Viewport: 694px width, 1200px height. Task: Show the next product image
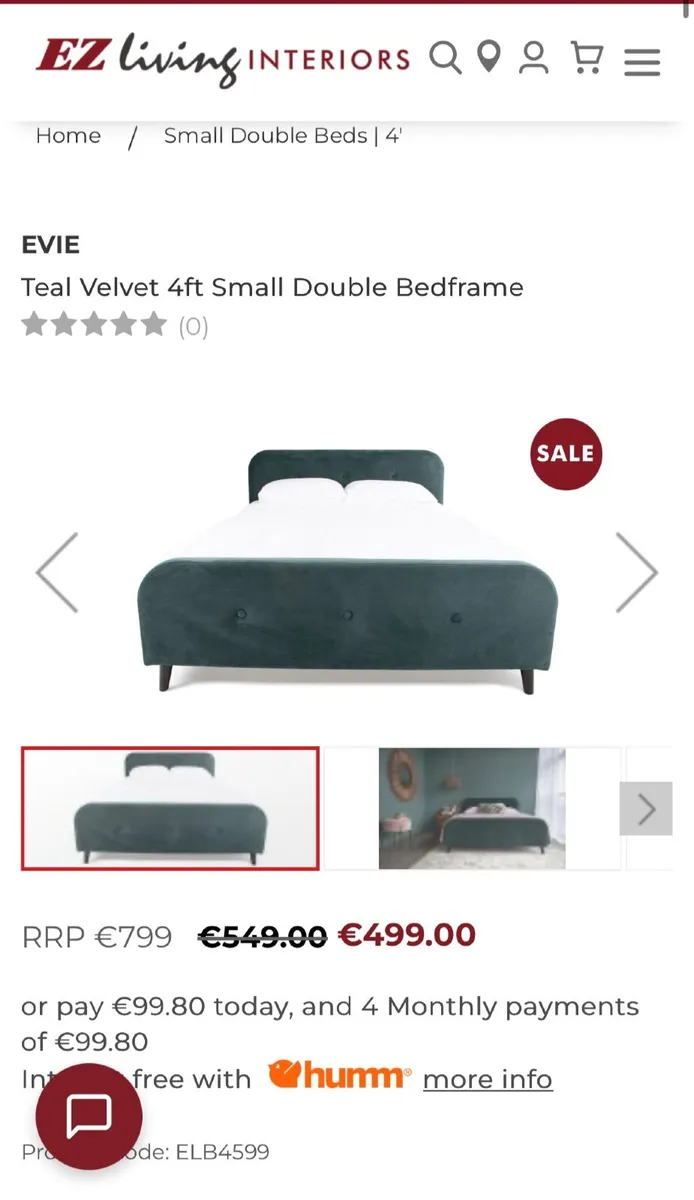tap(636, 572)
